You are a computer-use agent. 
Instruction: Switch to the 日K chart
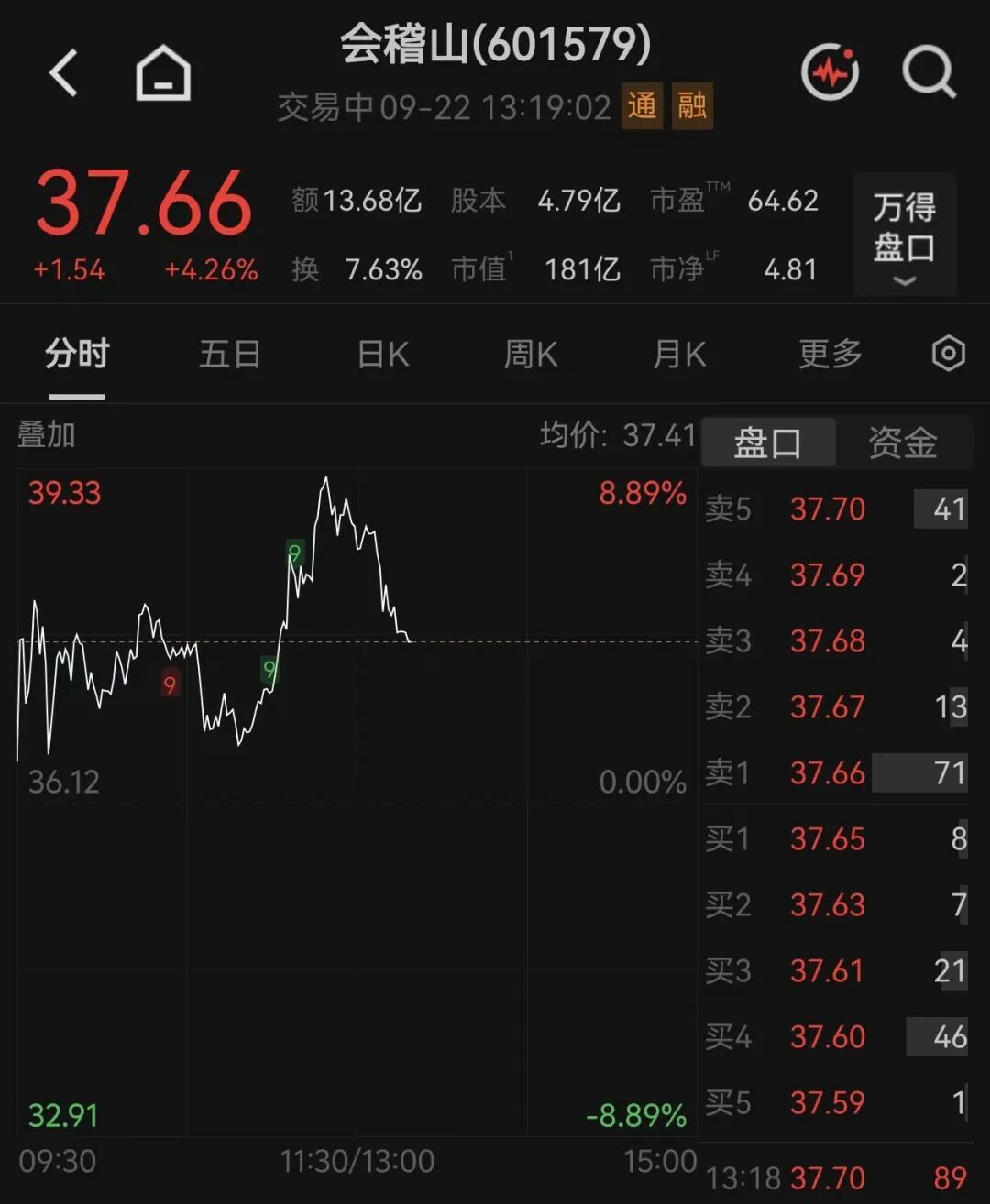click(x=382, y=354)
